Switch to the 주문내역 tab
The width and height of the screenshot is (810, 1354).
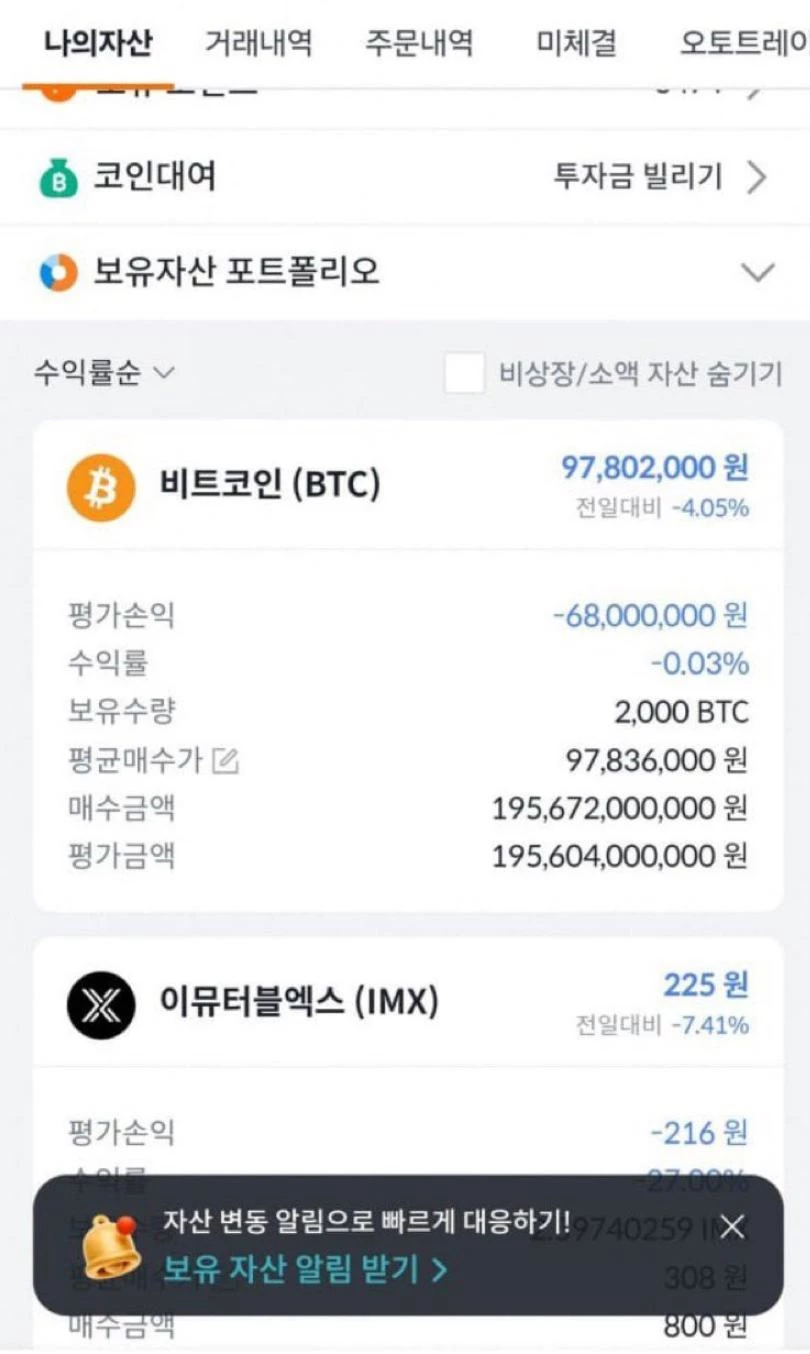(x=418, y=43)
